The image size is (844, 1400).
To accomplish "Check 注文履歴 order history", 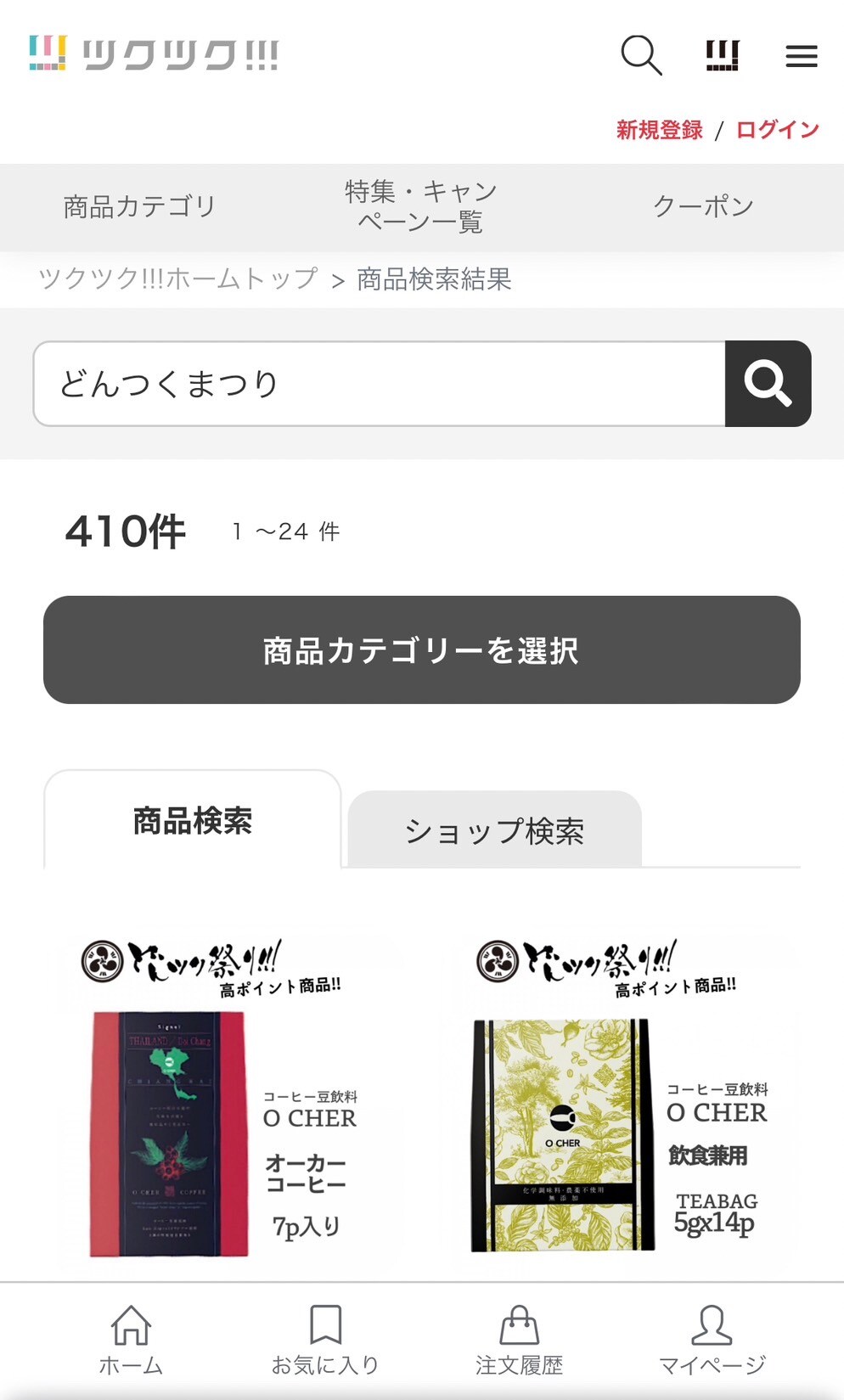I will [519, 1341].
